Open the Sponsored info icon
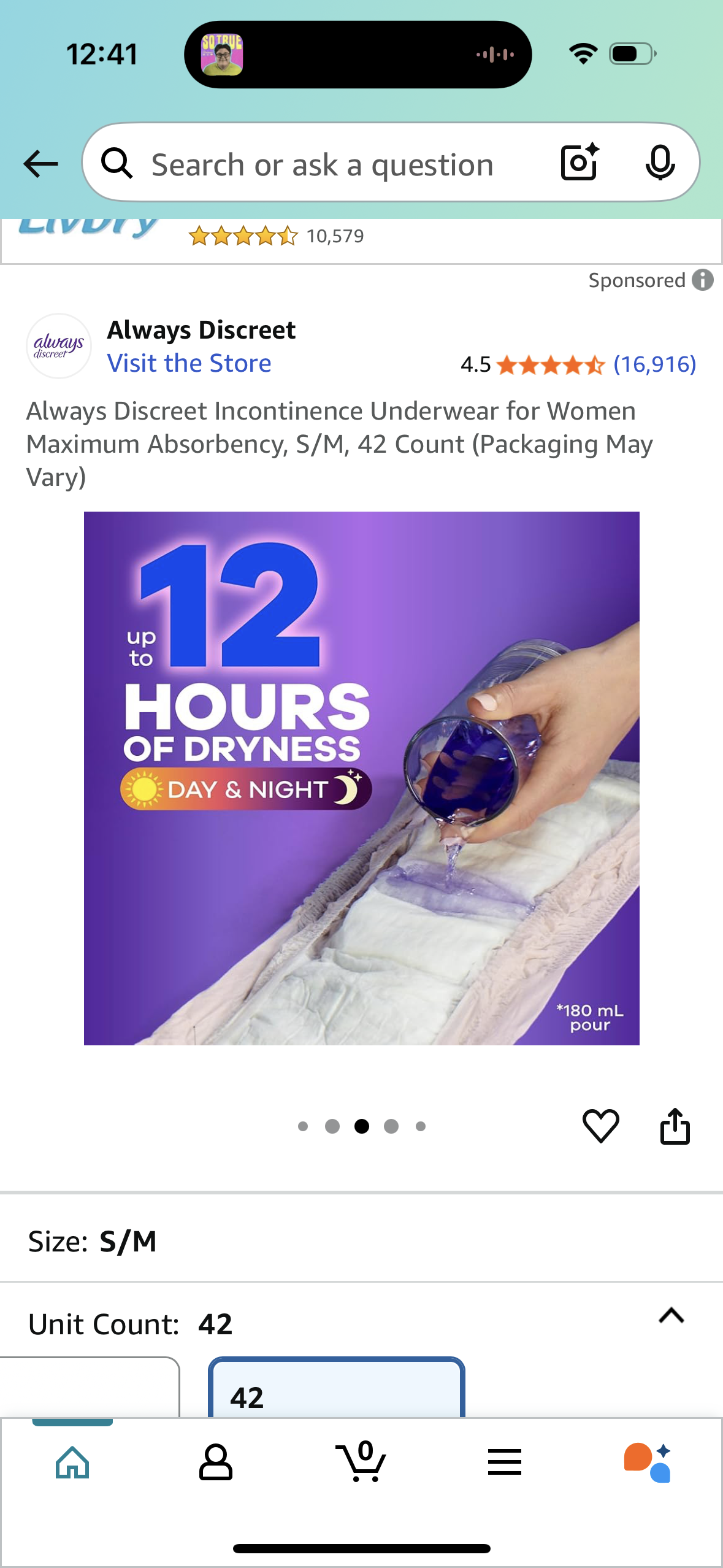723x1568 pixels. [703, 280]
